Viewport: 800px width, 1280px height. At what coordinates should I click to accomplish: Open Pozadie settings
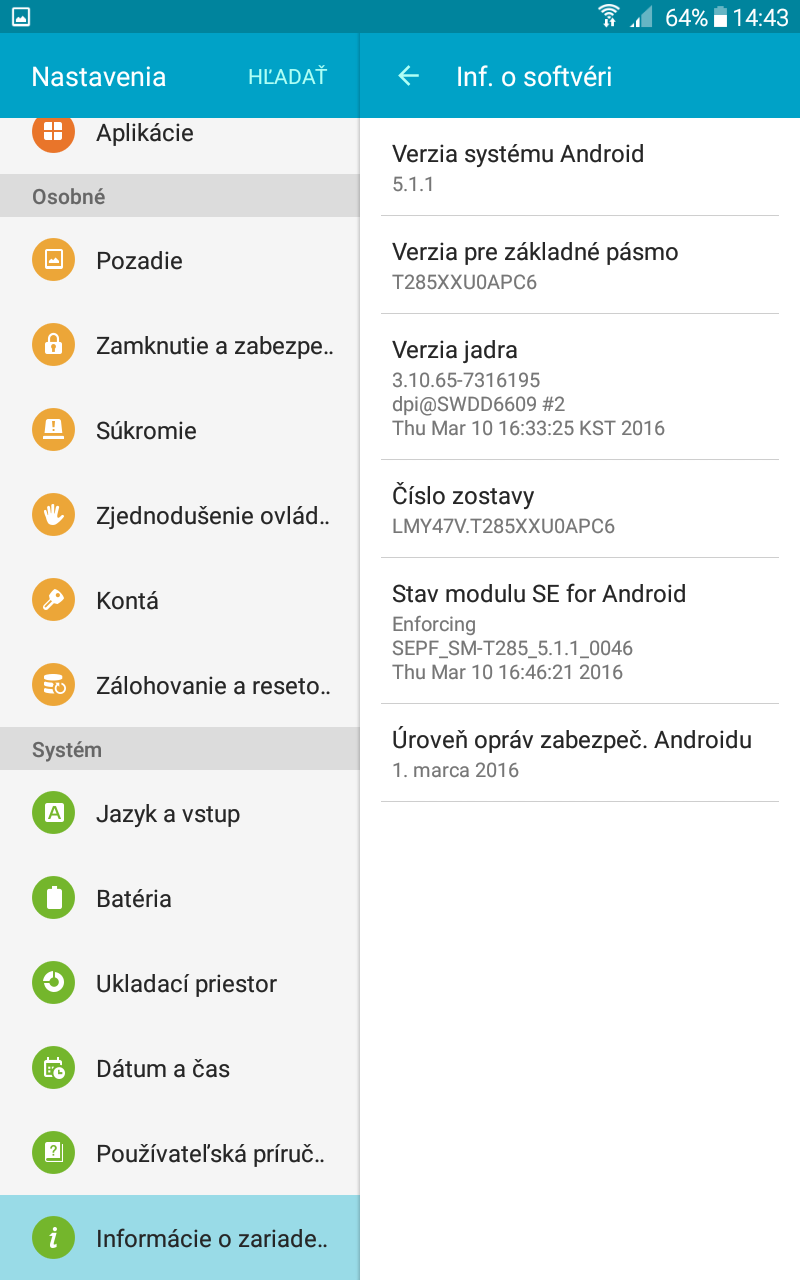179,260
